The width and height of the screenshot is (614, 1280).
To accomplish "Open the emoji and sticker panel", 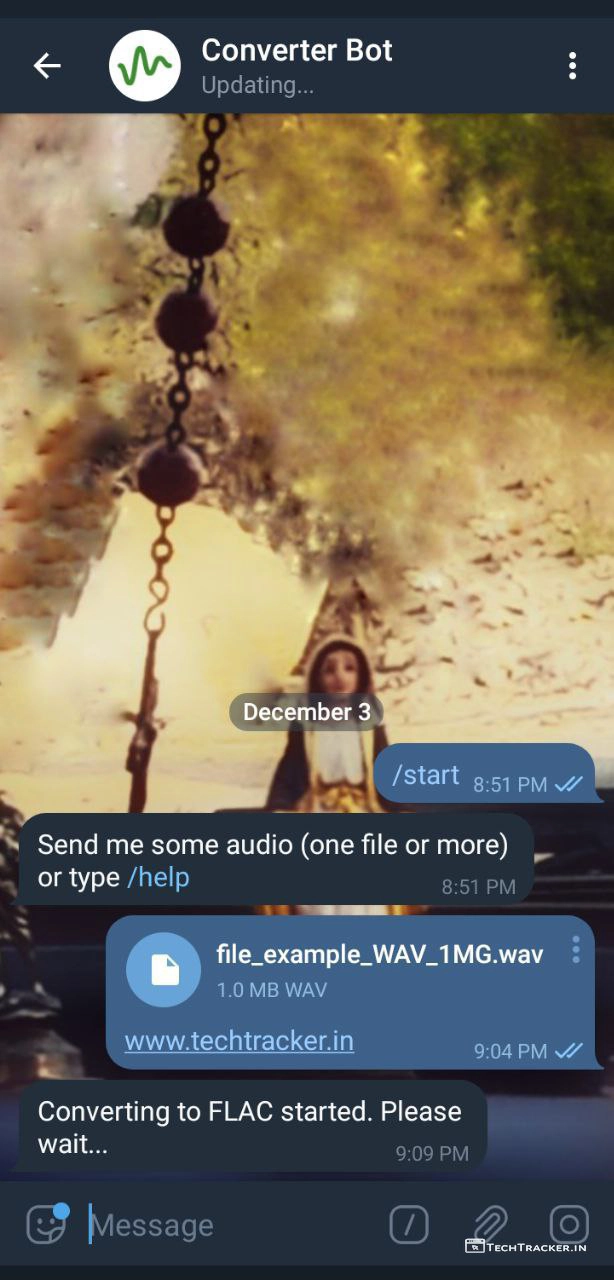I will tap(46, 1224).
